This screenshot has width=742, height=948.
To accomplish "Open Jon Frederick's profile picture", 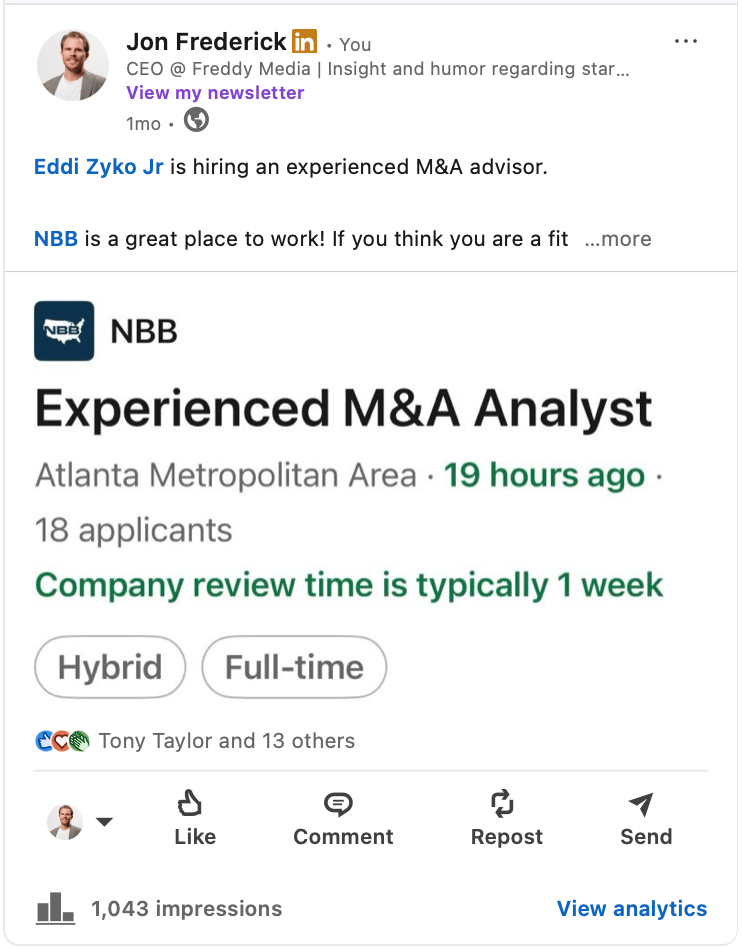I will click(x=73, y=65).
